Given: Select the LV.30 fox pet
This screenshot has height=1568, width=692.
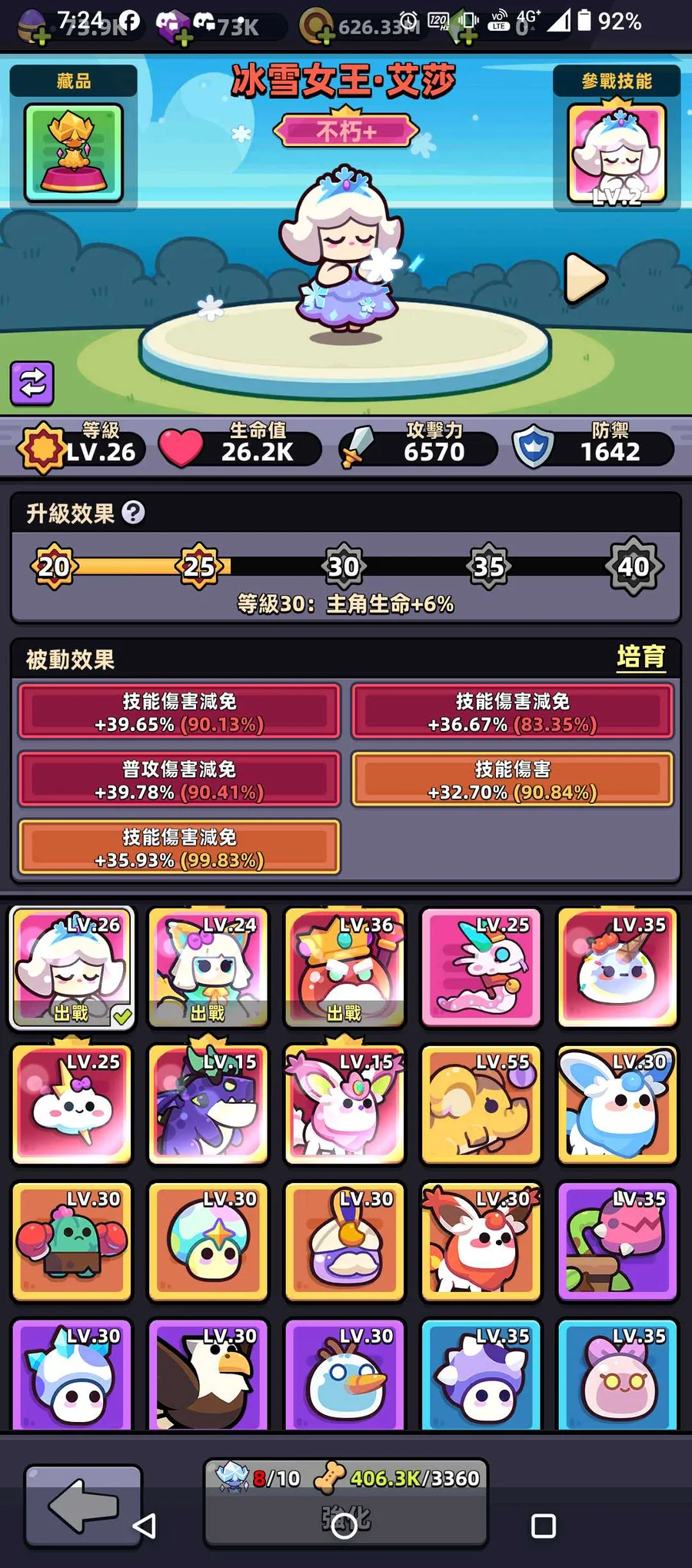Looking at the screenshot, I should [481, 1241].
